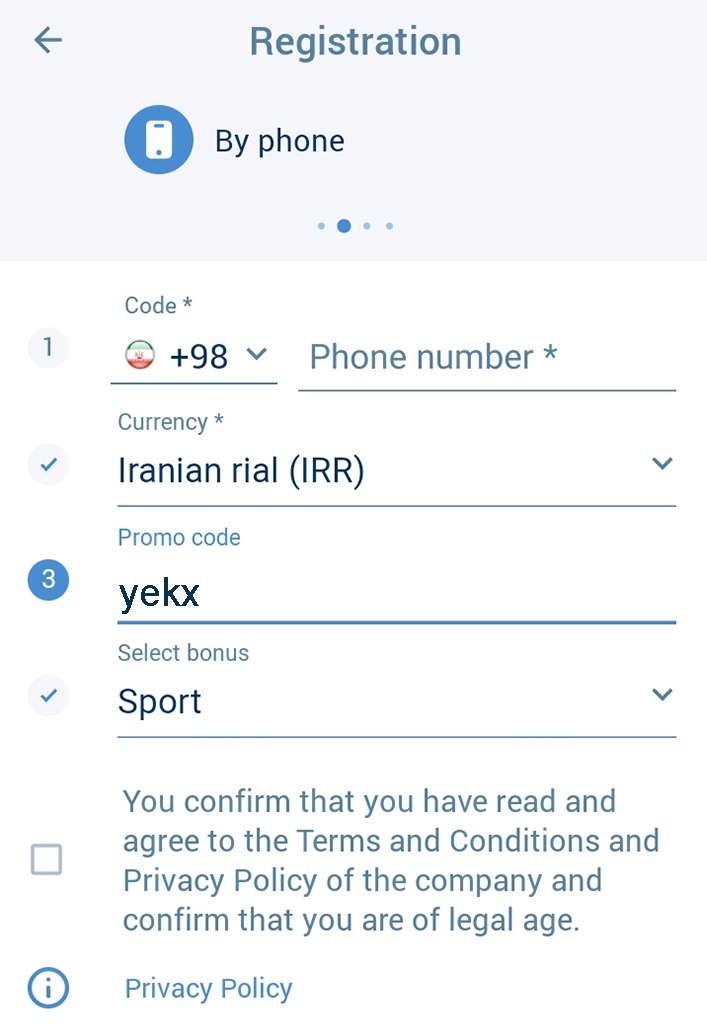Go back from Registration screen

48,40
